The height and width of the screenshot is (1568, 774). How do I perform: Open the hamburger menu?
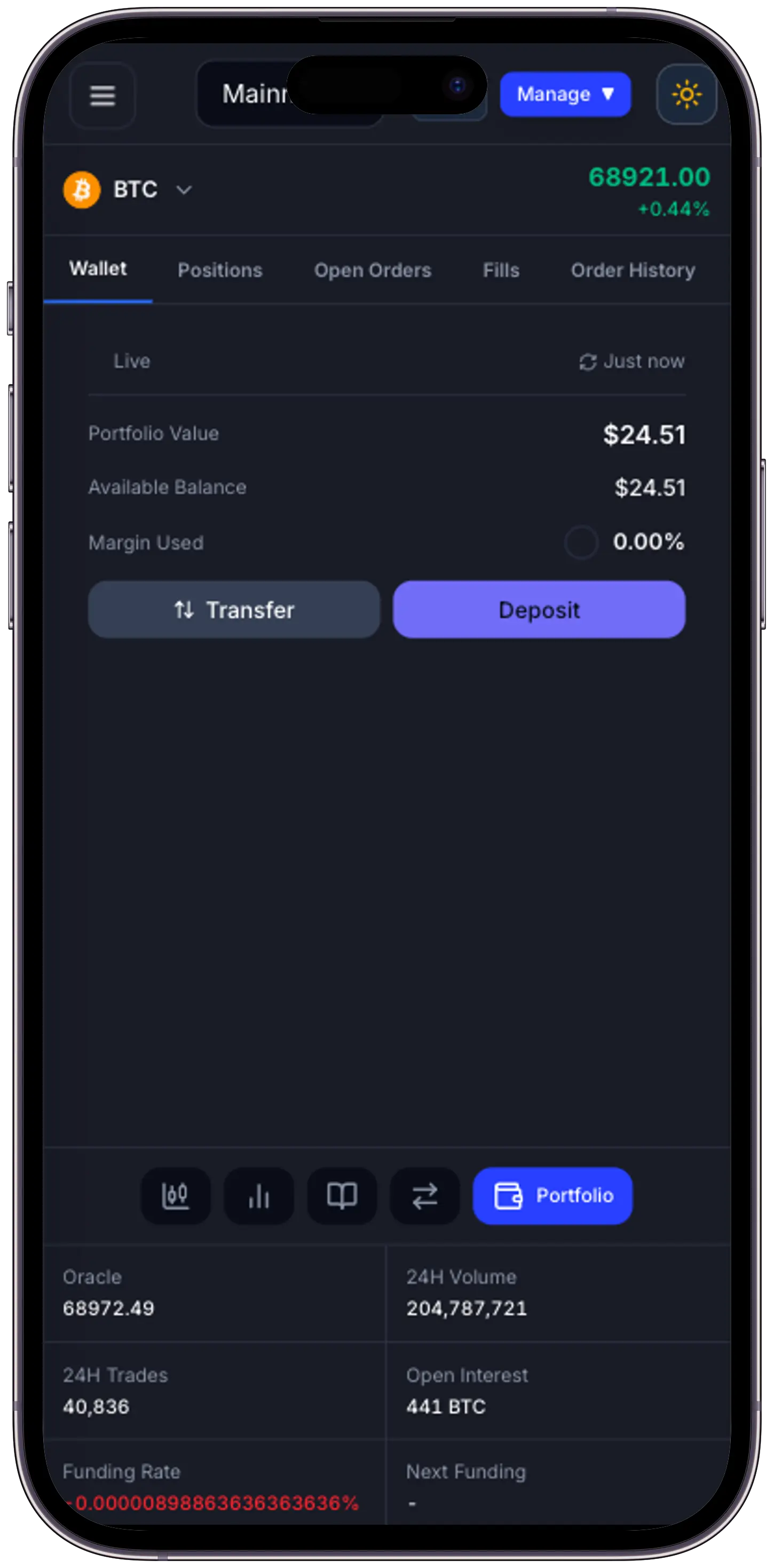(102, 96)
